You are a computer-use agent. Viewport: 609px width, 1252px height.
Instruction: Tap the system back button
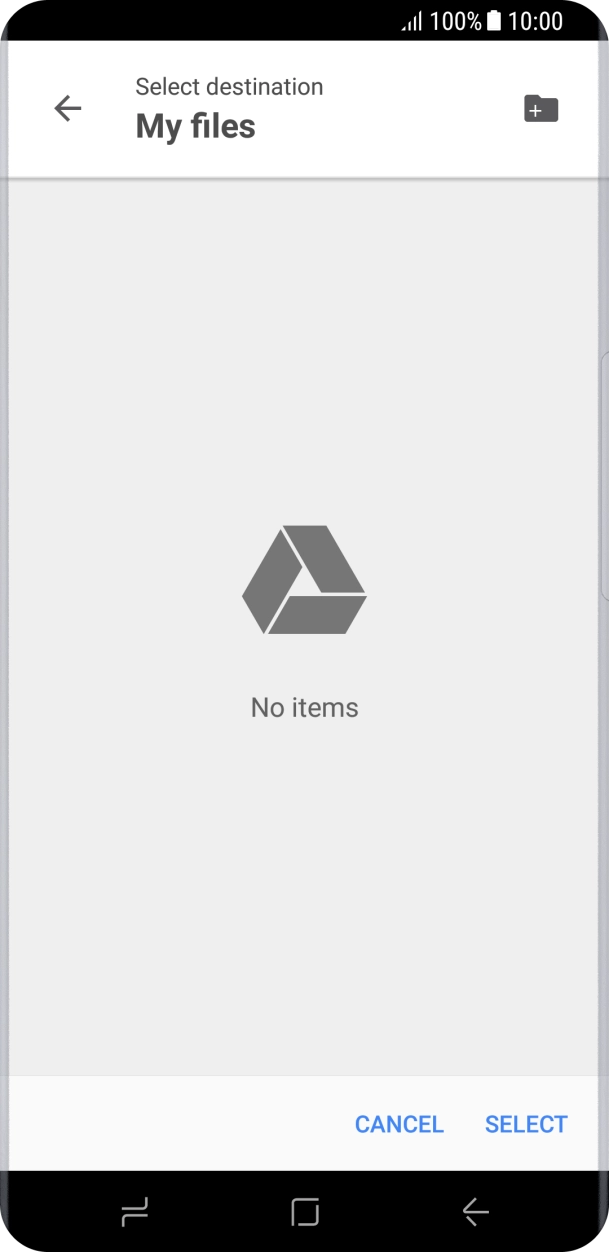tap(475, 1212)
